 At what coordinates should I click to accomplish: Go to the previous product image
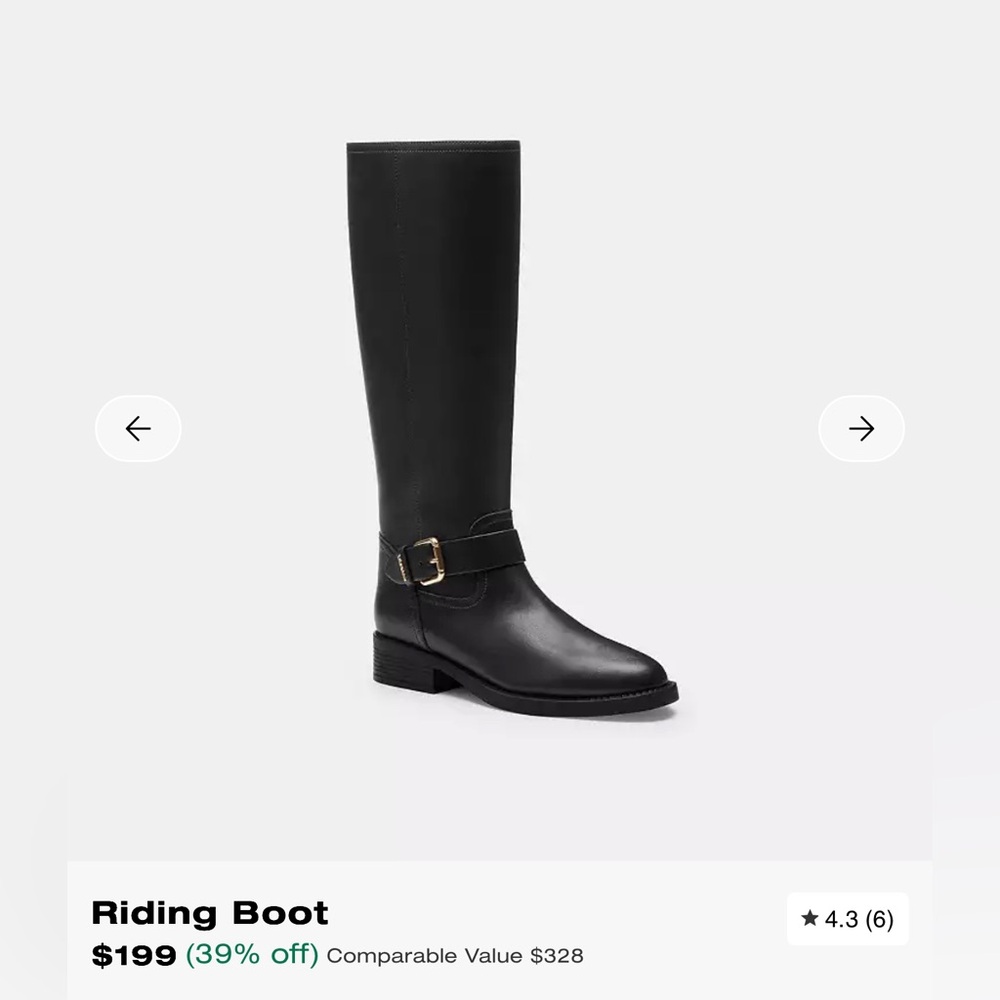tap(138, 429)
